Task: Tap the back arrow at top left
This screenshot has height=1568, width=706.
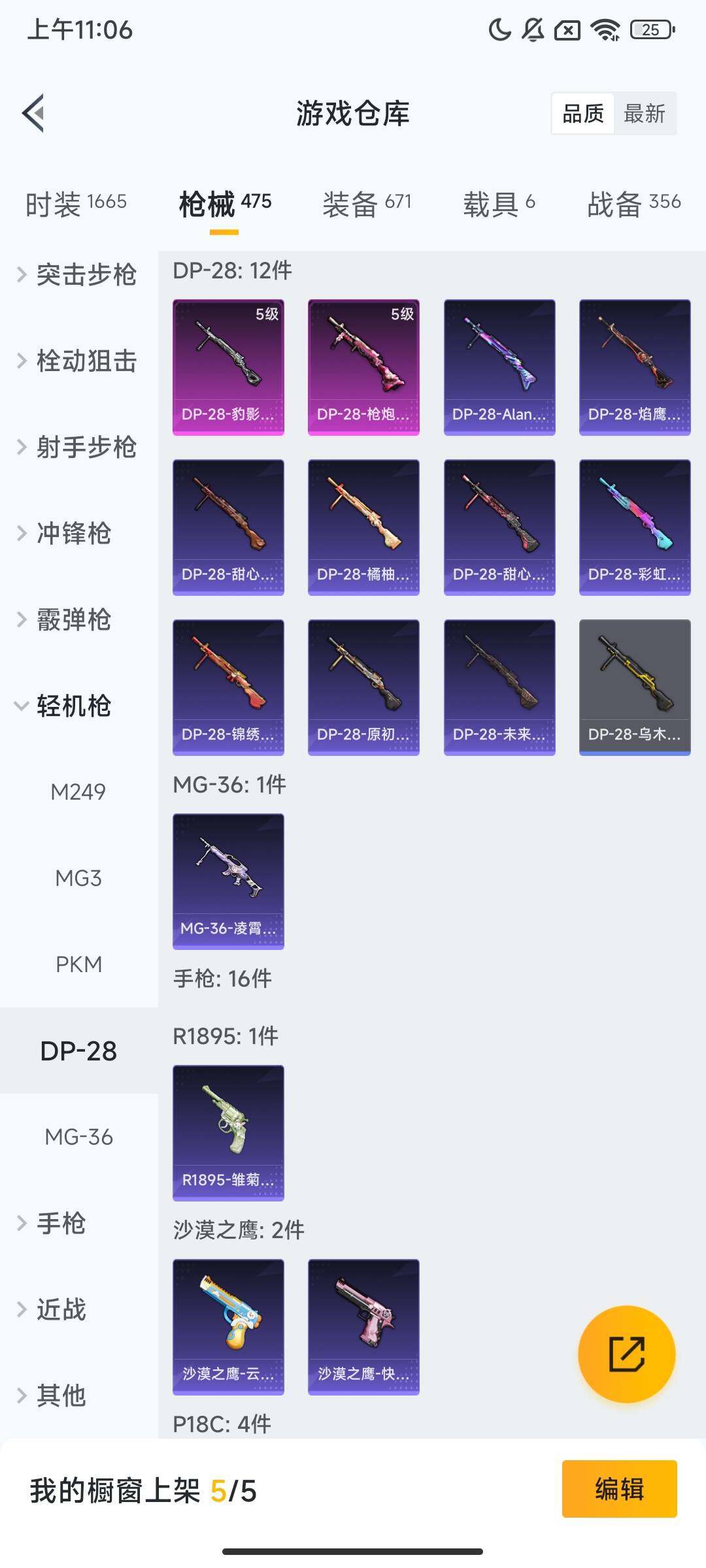Action: click(x=34, y=112)
